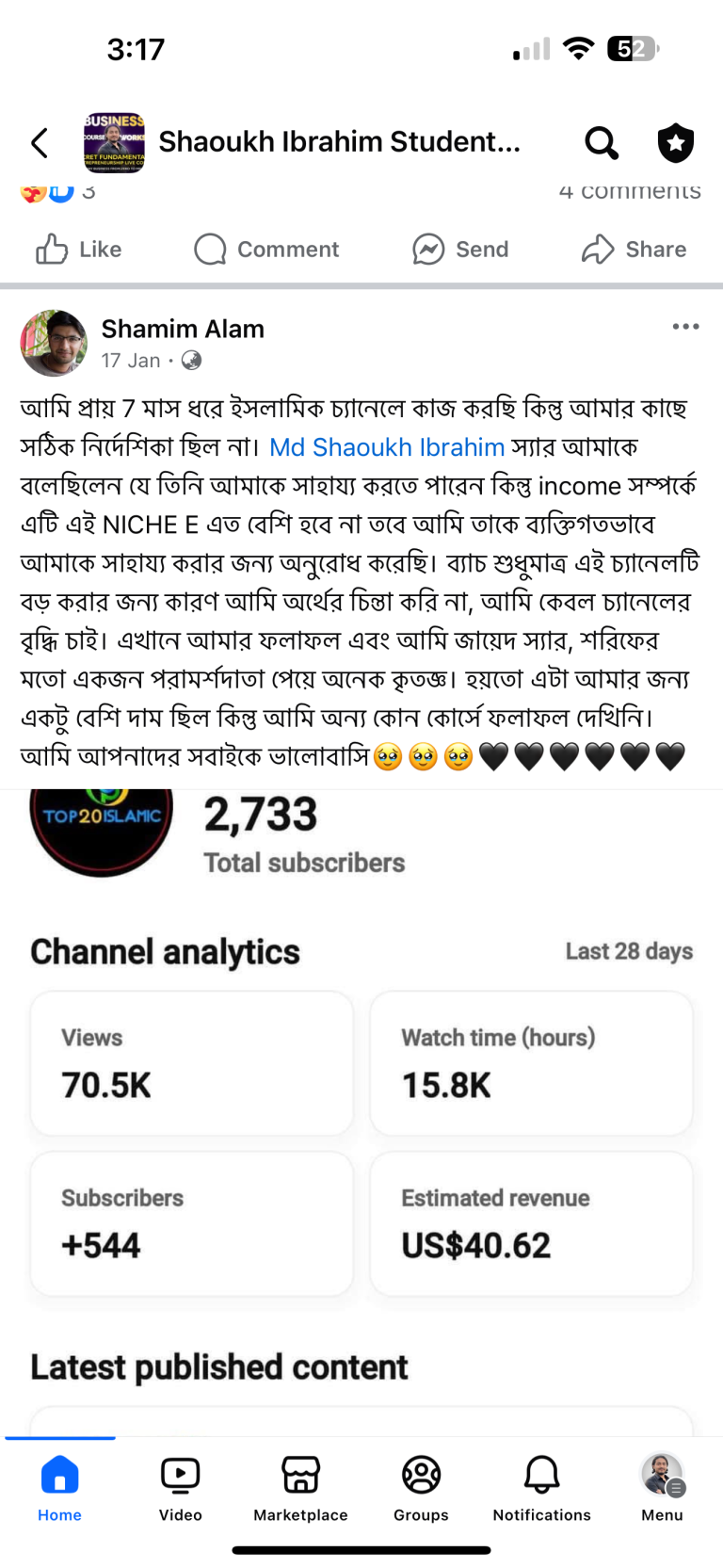Open the group admin shield icon
The height and width of the screenshot is (1568, 723).
coord(675,143)
